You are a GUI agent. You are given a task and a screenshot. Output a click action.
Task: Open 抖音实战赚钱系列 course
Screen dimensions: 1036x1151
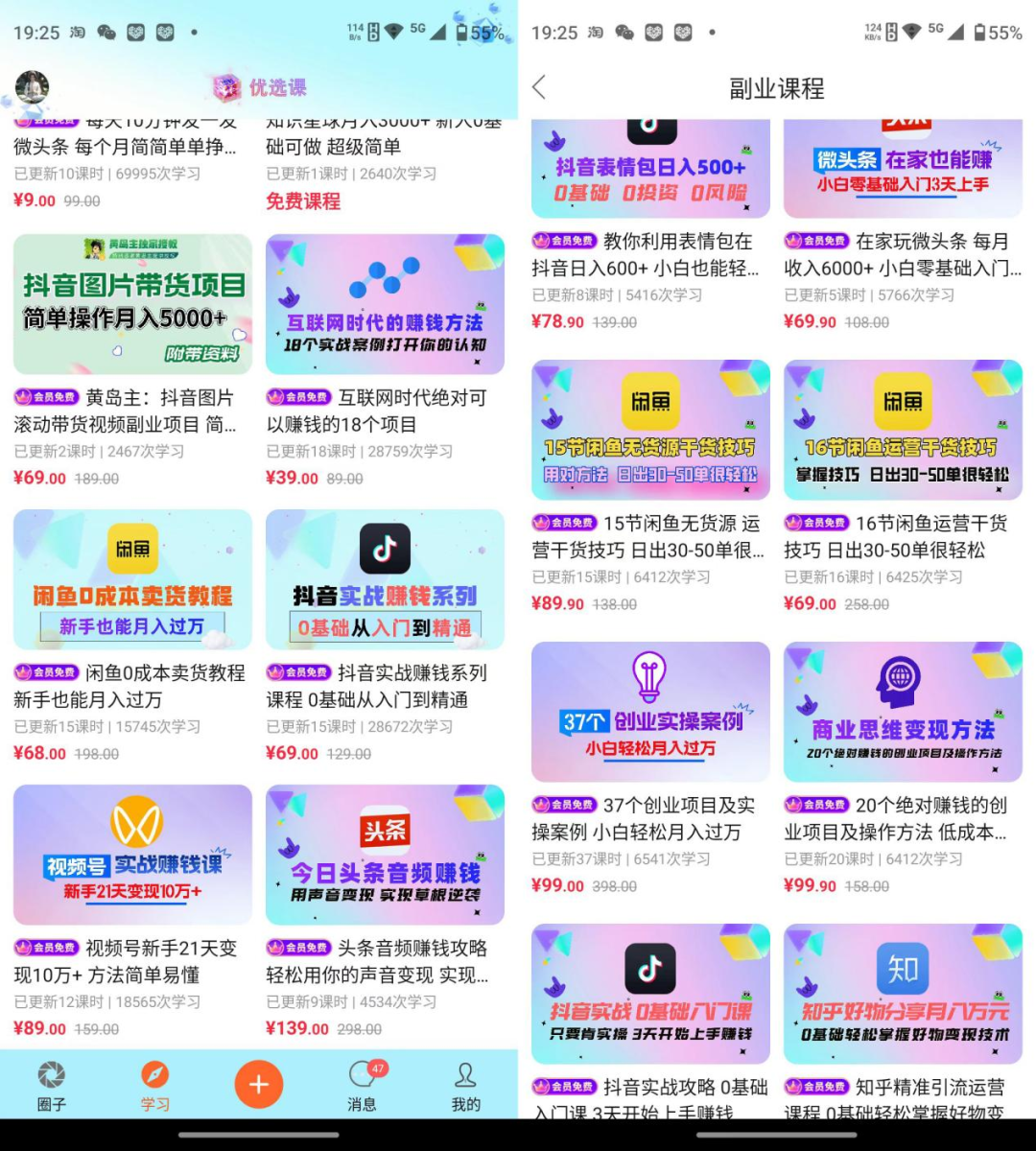click(x=385, y=579)
